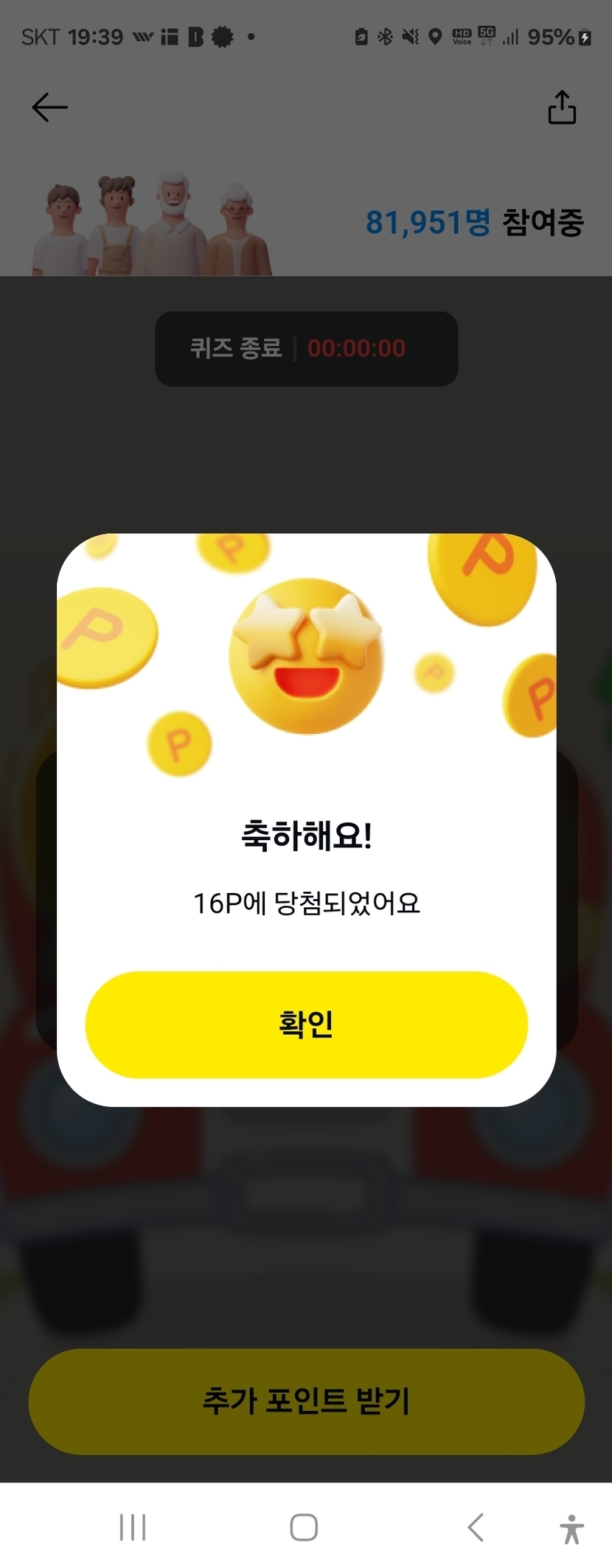Tap the system back button
612x1568 pixels.
(x=476, y=1527)
